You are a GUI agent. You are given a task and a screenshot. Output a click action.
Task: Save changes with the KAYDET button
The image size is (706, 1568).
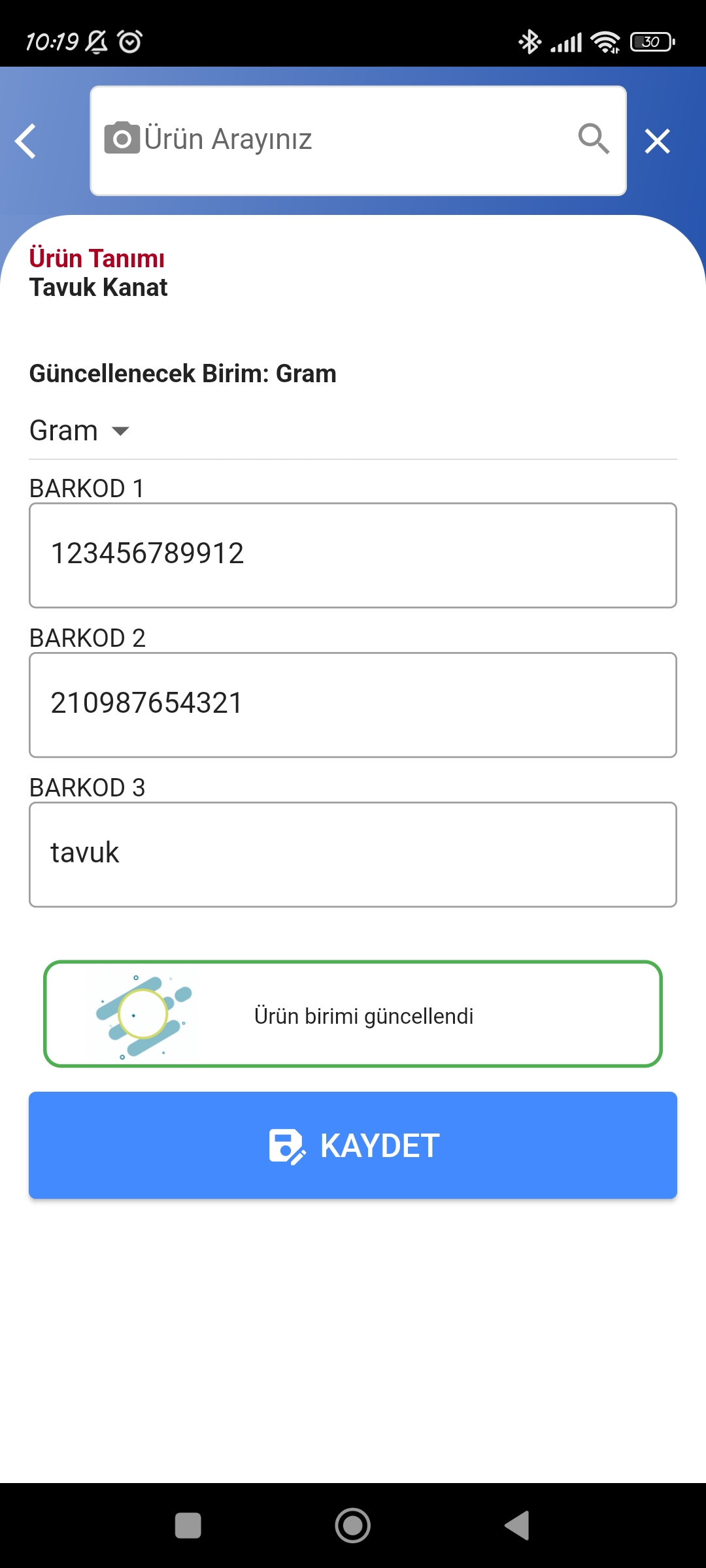click(x=353, y=1145)
